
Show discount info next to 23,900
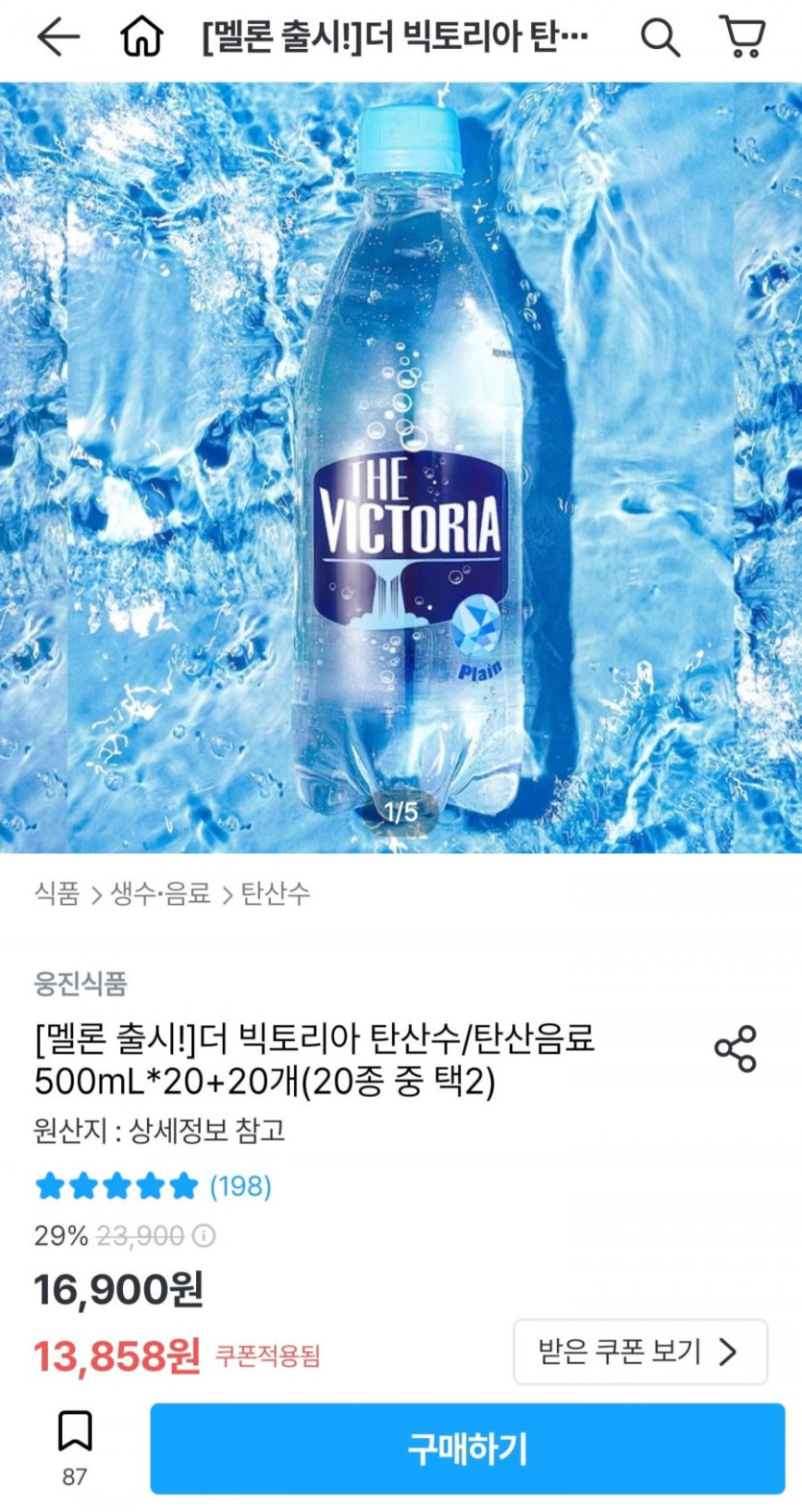[x=204, y=1235]
